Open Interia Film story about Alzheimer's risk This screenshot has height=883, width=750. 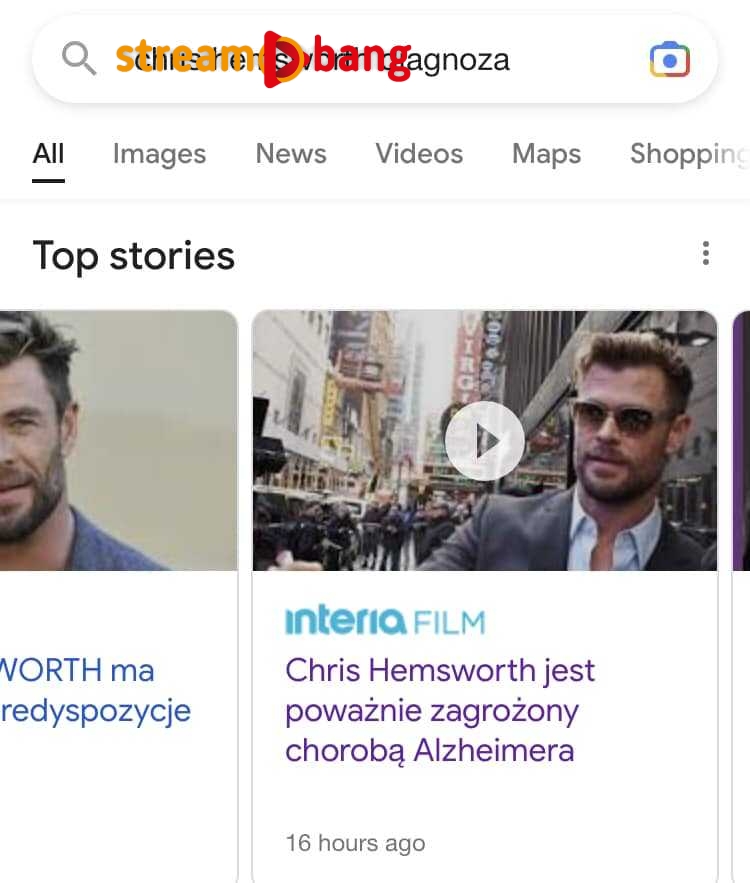tap(440, 710)
